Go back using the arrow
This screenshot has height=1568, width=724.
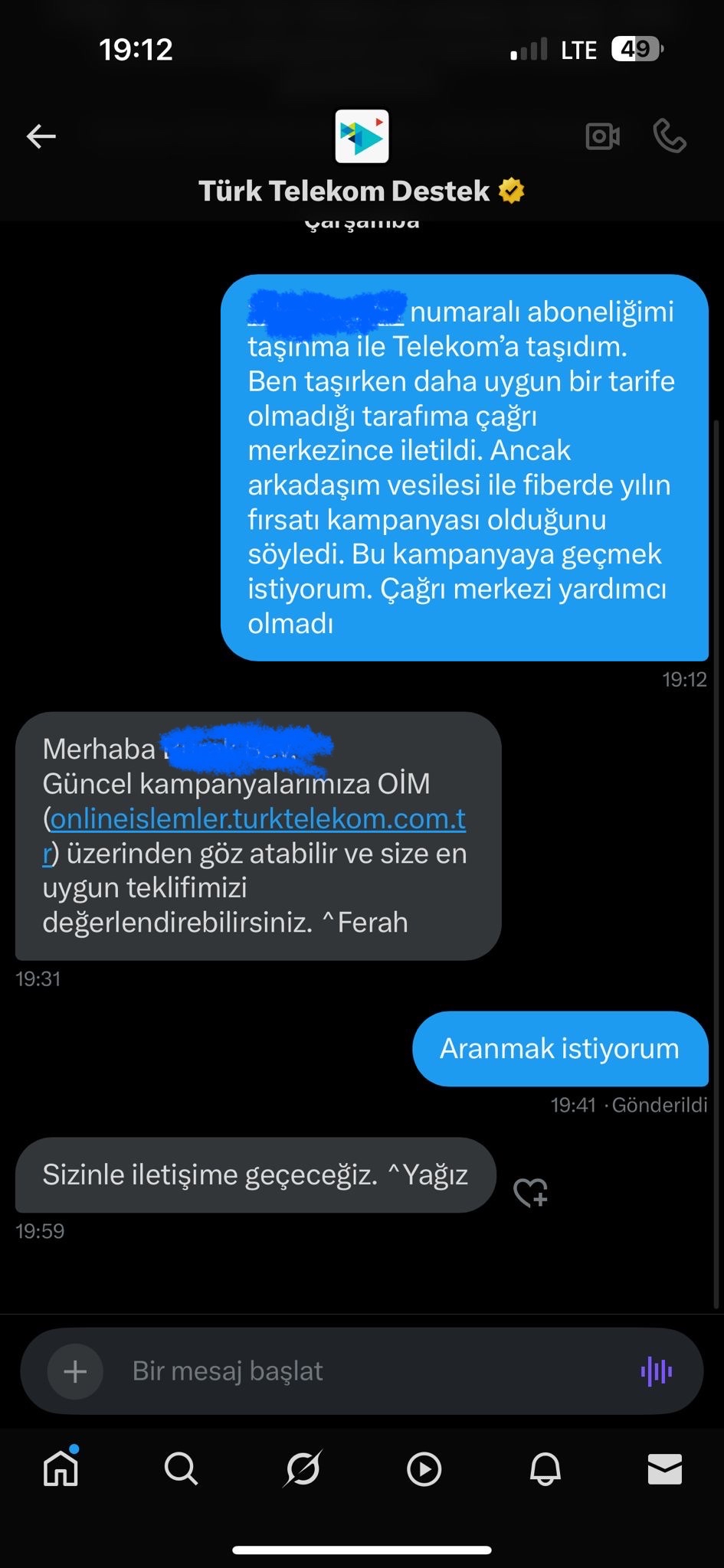(41, 137)
